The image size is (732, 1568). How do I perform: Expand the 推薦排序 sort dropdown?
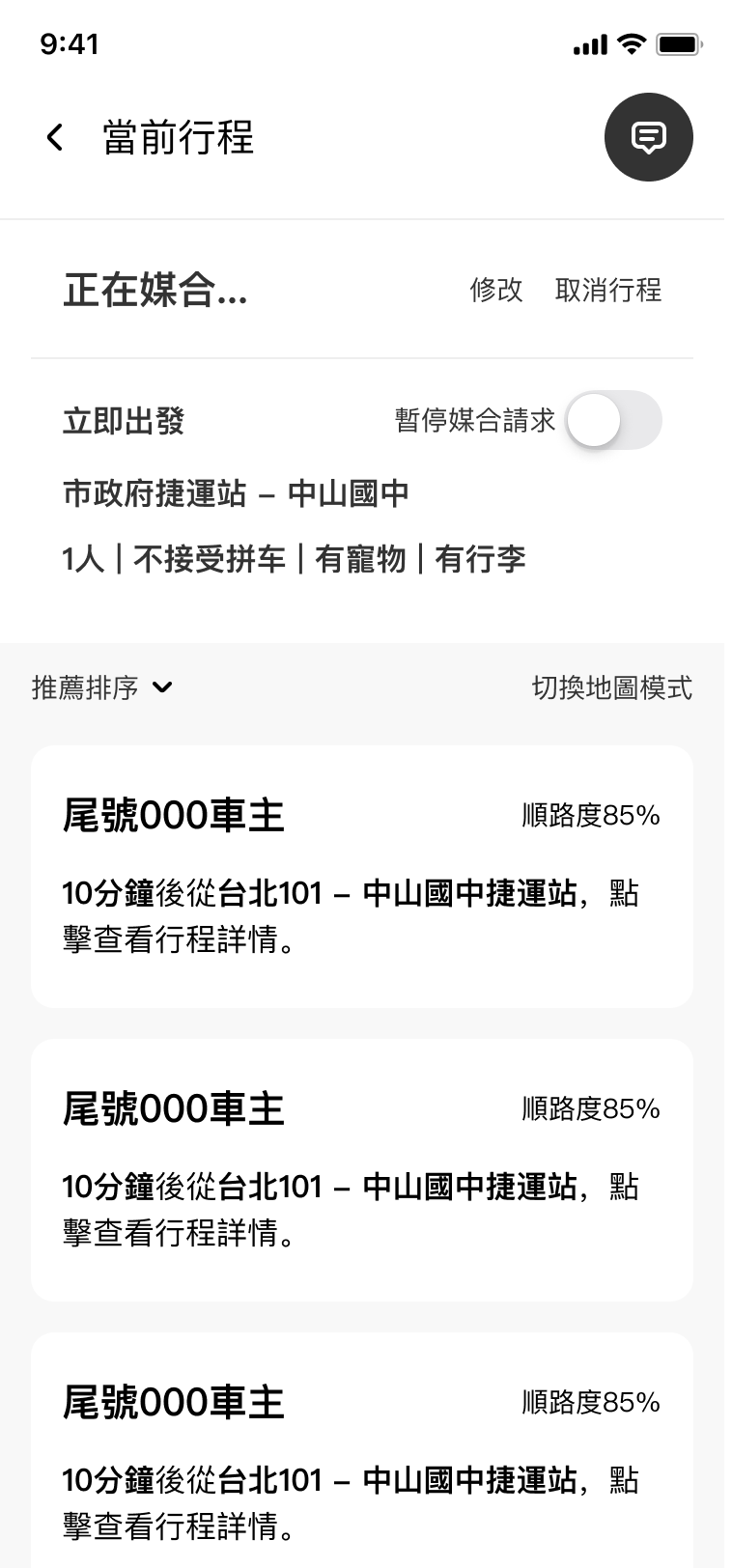coord(102,687)
